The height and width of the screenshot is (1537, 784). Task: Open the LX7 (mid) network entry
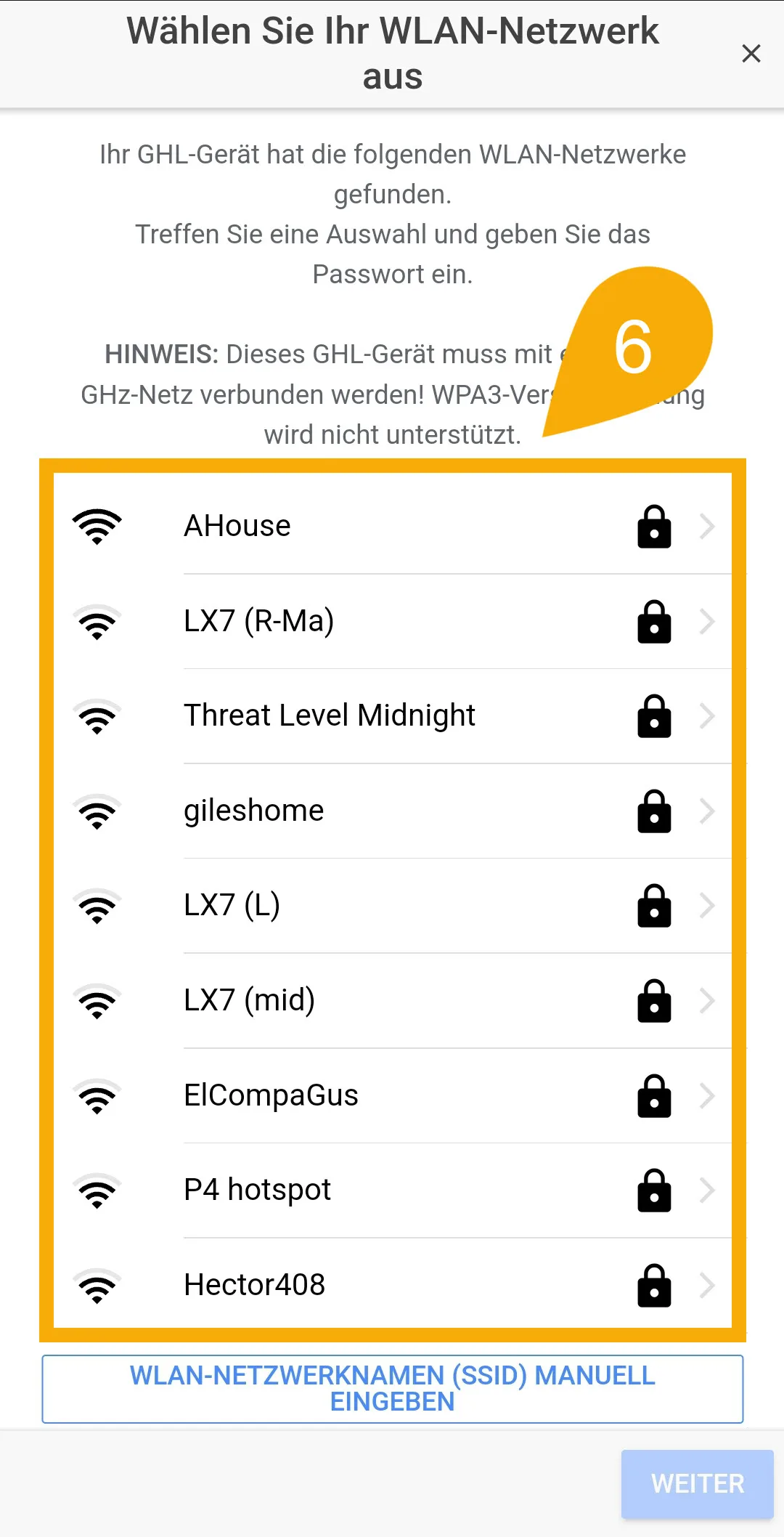pyautogui.click(x=393, y=1001)
